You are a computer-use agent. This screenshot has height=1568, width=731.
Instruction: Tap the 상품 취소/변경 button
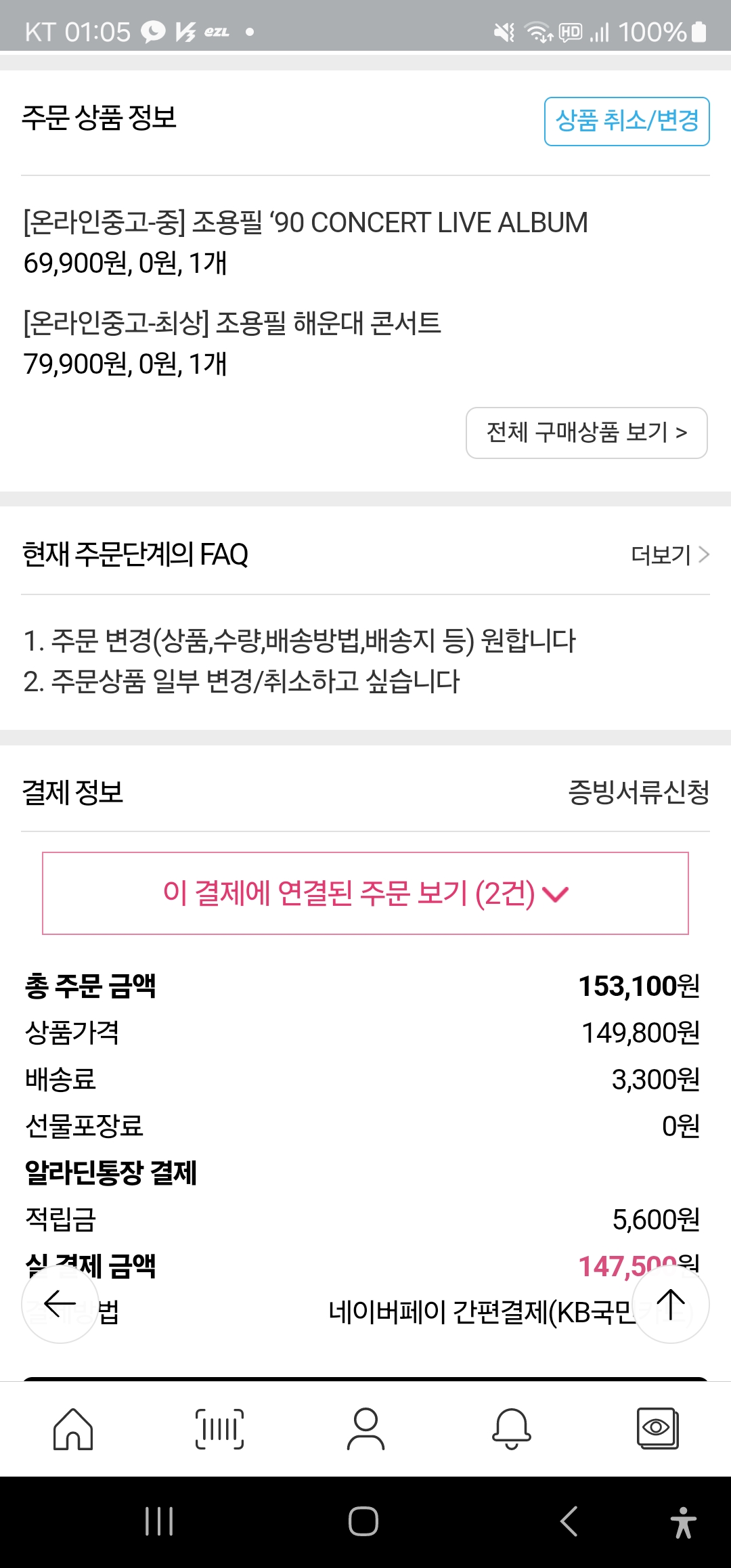[x=627, y=121]
